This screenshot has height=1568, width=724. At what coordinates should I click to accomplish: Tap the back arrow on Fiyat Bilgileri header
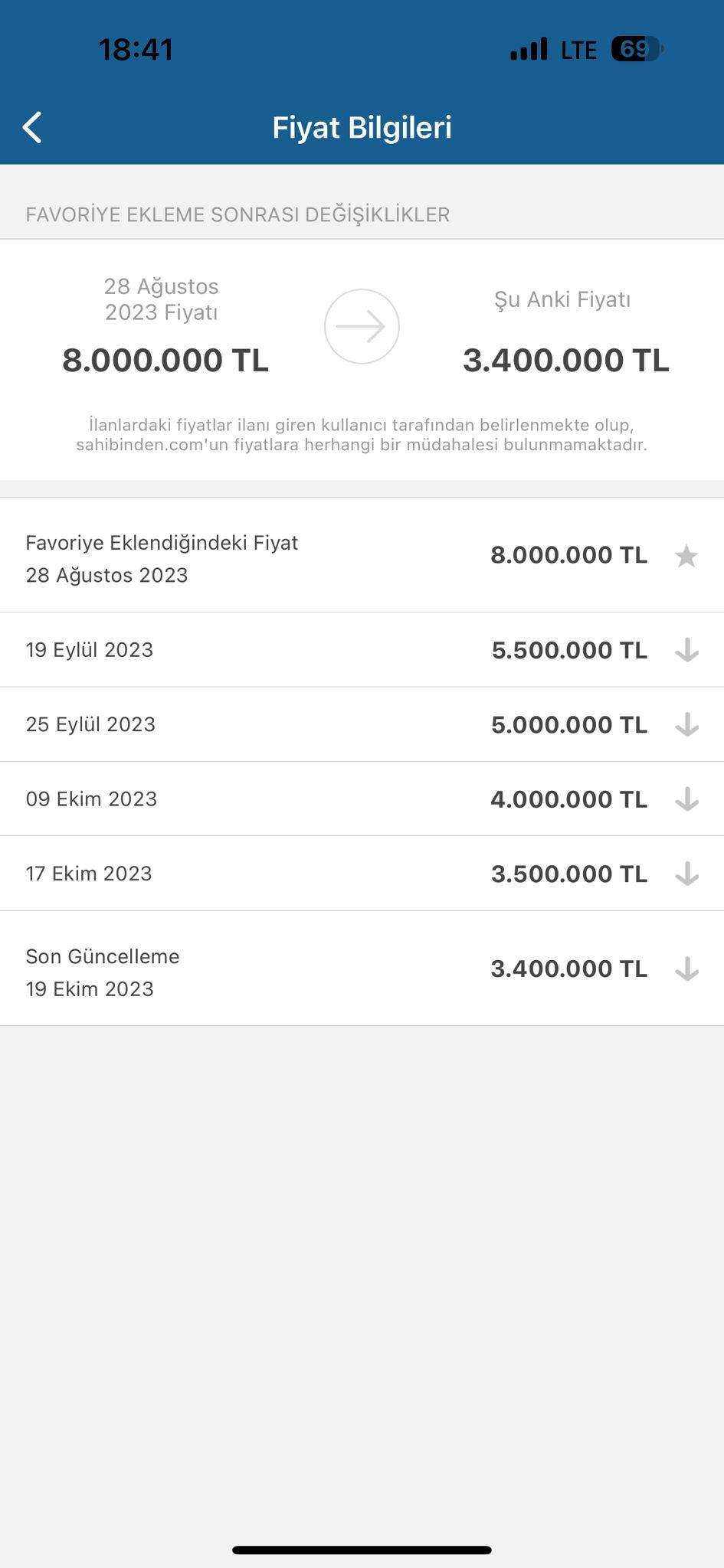point(32,127)
